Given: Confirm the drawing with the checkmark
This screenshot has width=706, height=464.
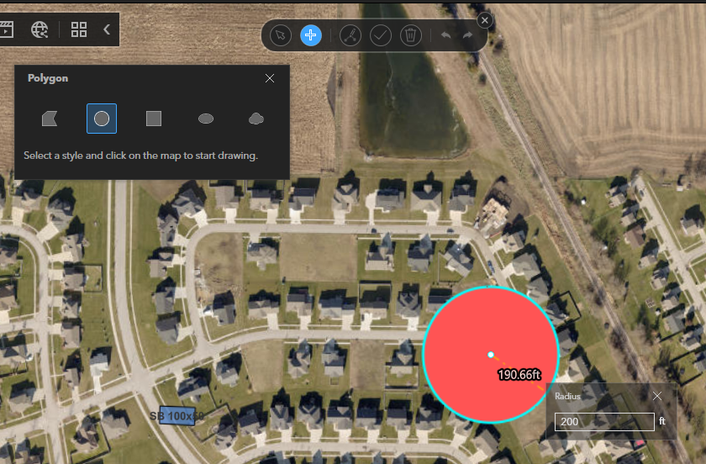Looking at the screenshot, I should click(380, 35).
